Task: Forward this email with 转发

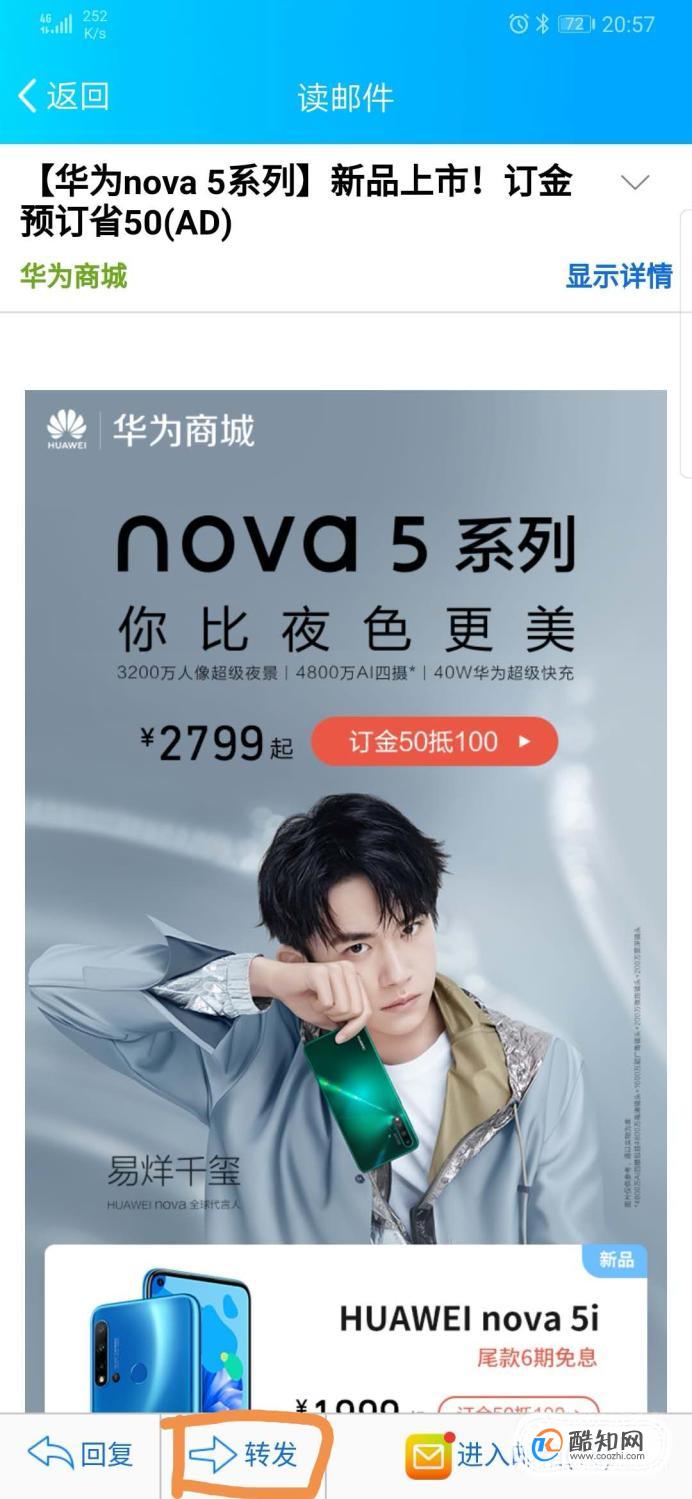Action: click(245, 1454)
